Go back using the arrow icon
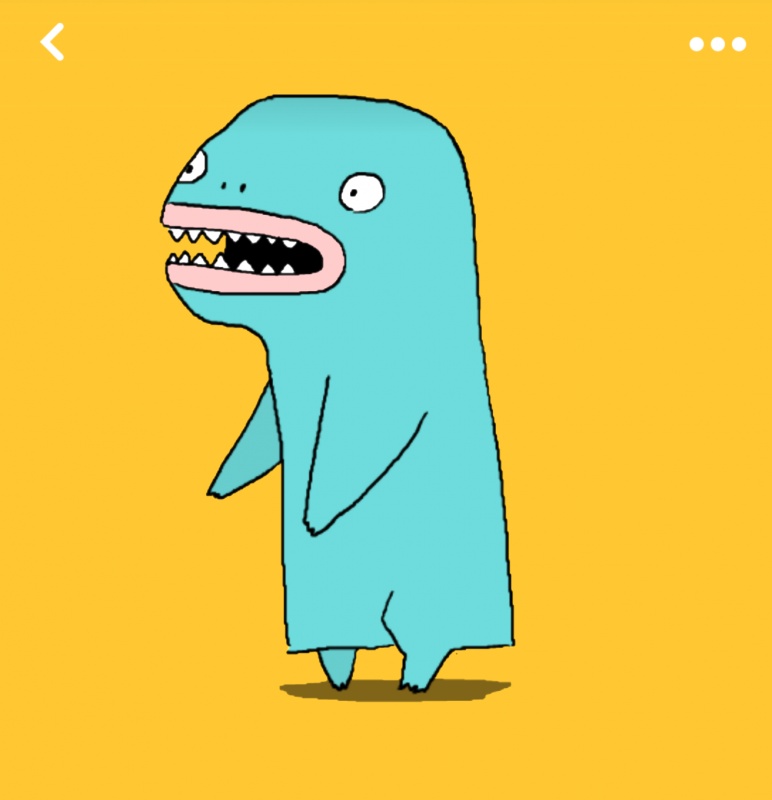The width and height of the screenshot is (772, 800). pos(52,43)
